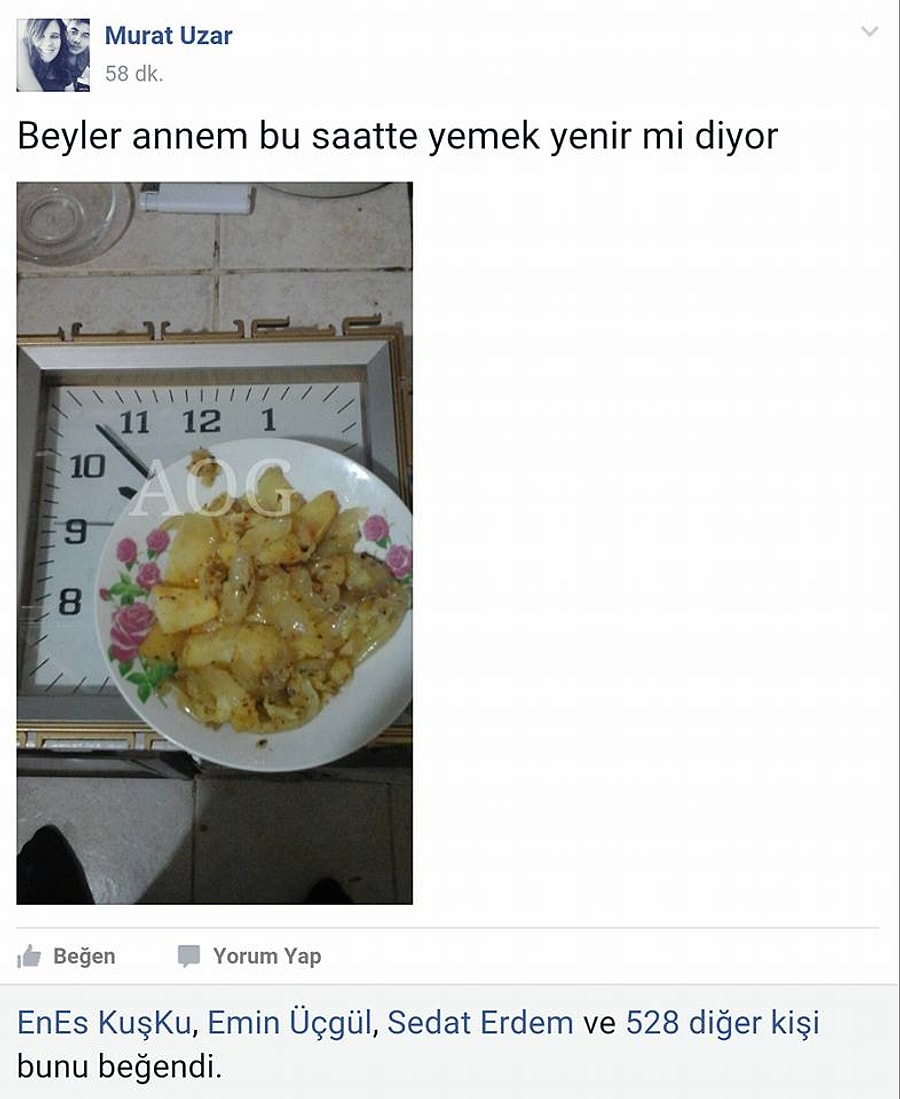Open the posted clock and plate photo
Viewport: 900px width, 1099px height.
214,543
